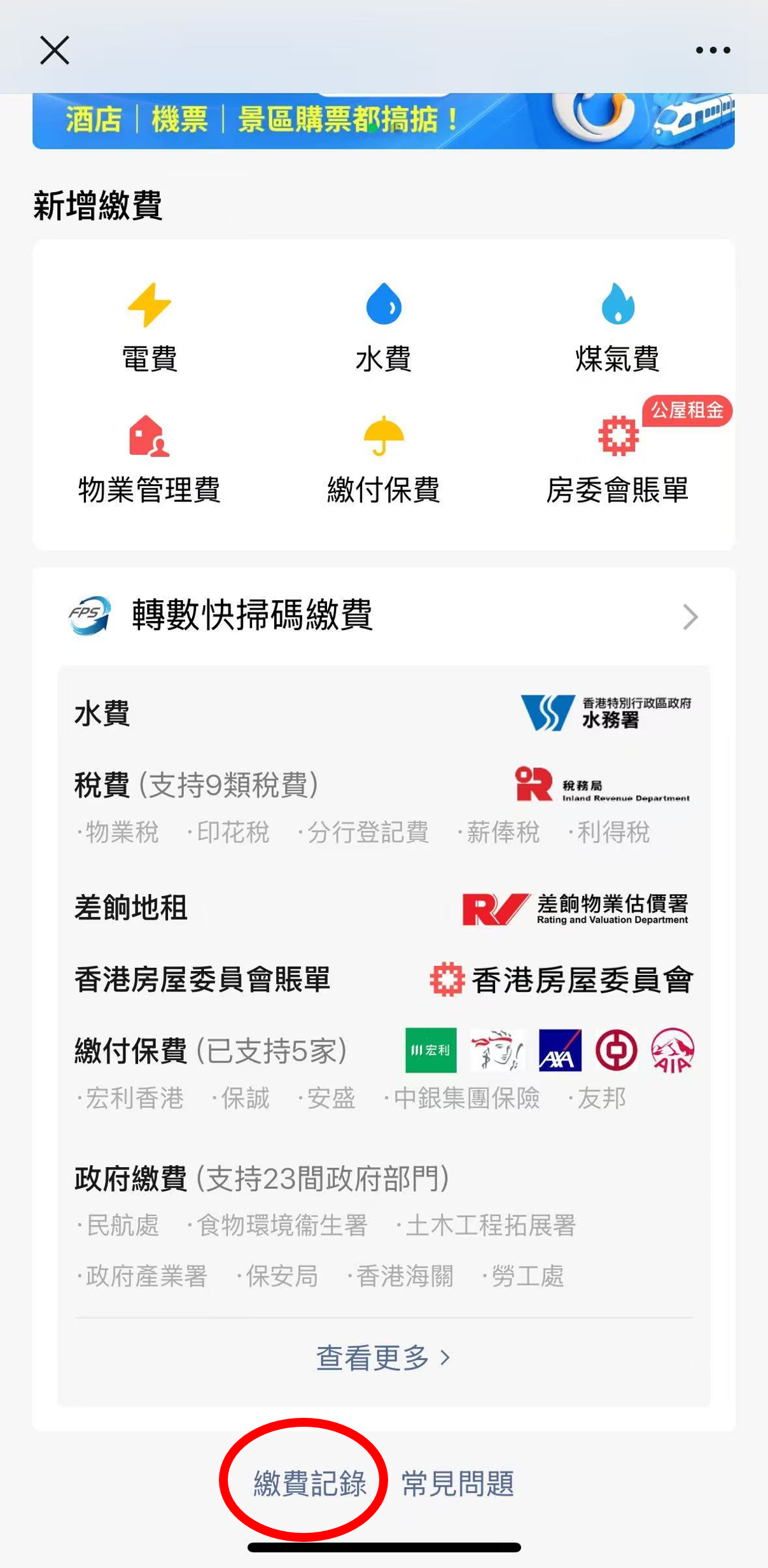Close the bill payment page
This screenshot has width=768, height=1568.
[55, 50]
